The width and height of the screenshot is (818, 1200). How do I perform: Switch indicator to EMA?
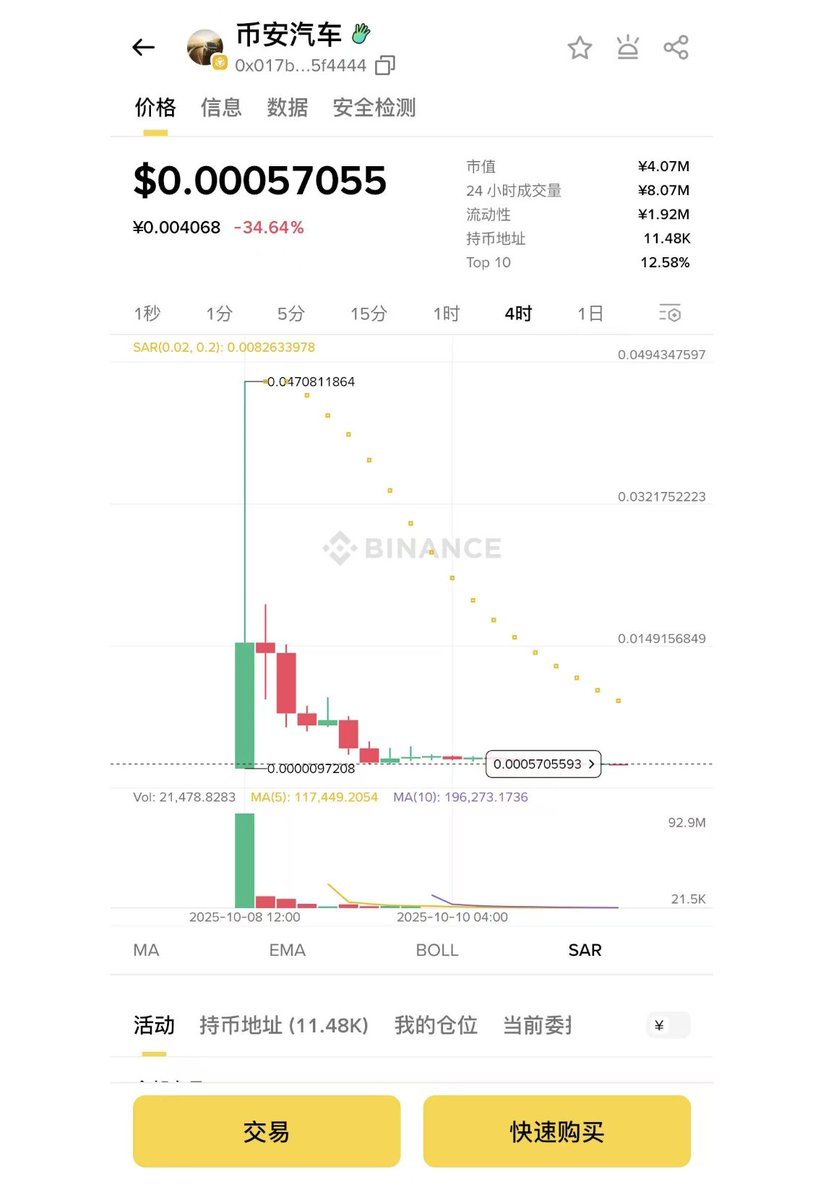pyautogui.click(x=287, y=950)
